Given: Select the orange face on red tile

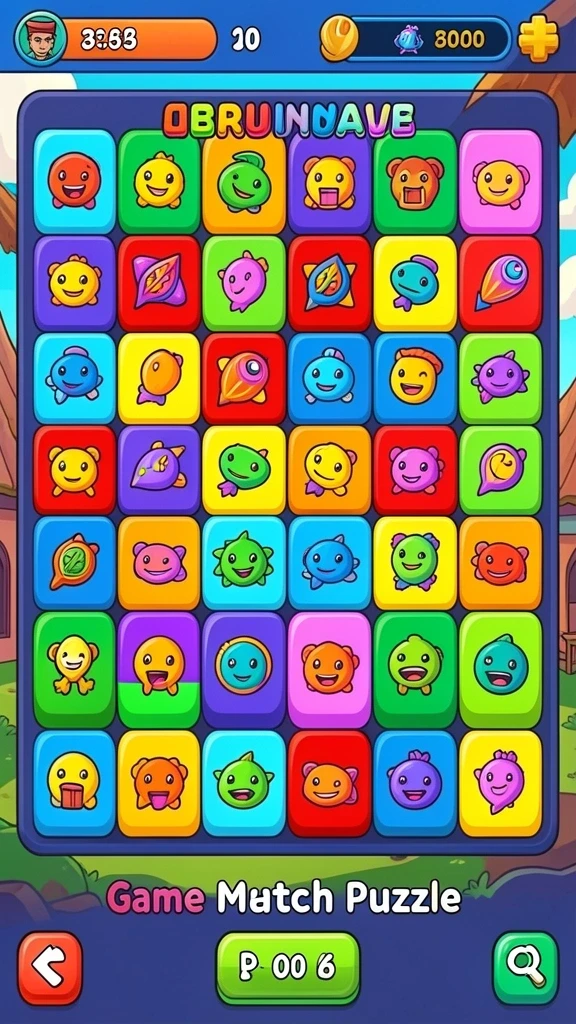Looking at the screenshot, I should click(329, 783).
